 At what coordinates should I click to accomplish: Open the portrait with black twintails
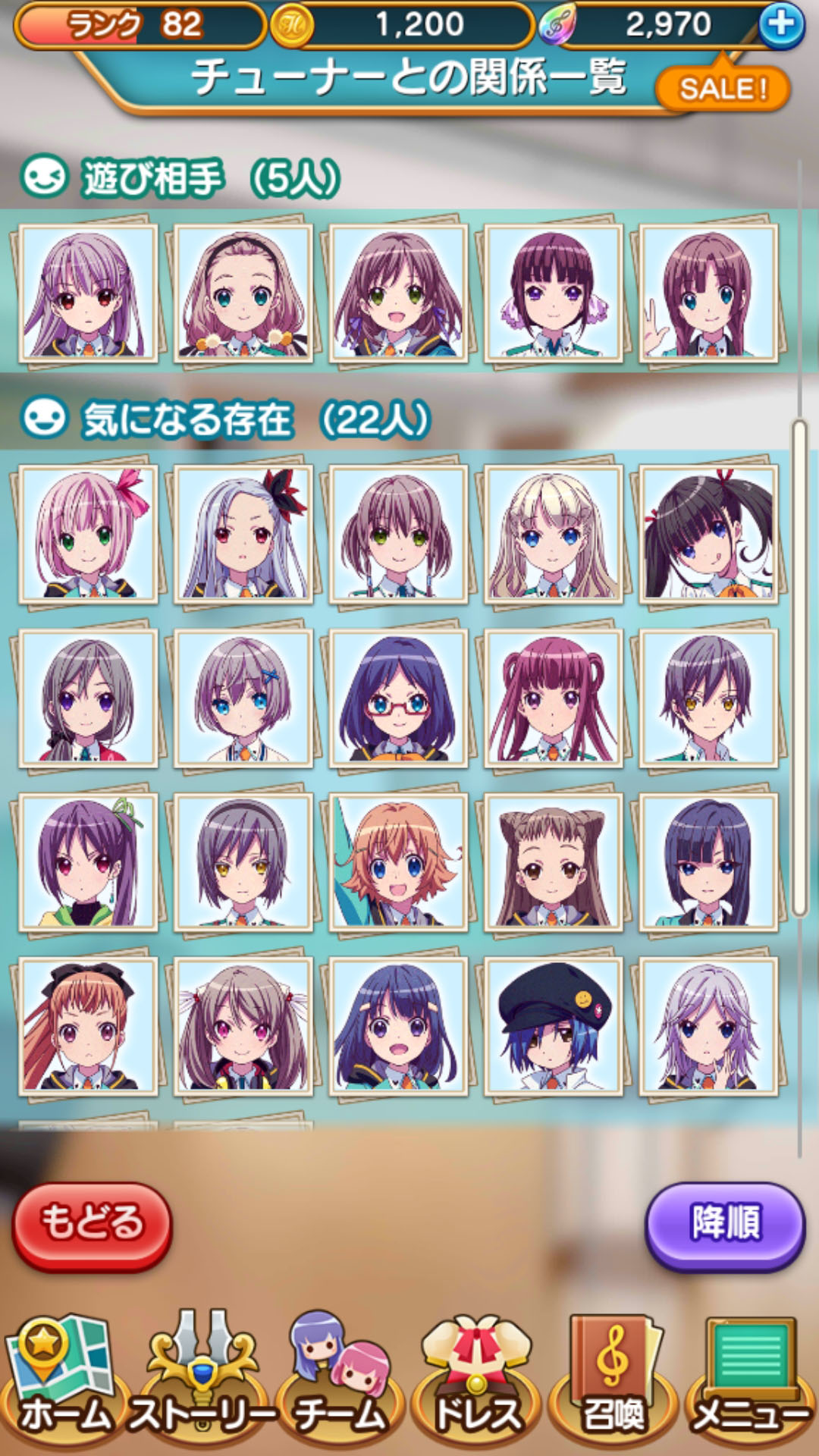click(708, 535)
